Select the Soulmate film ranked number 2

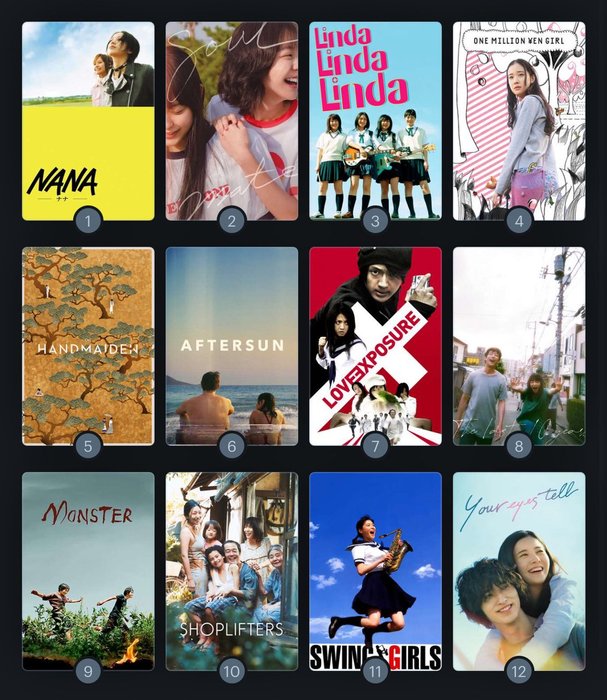232,120
